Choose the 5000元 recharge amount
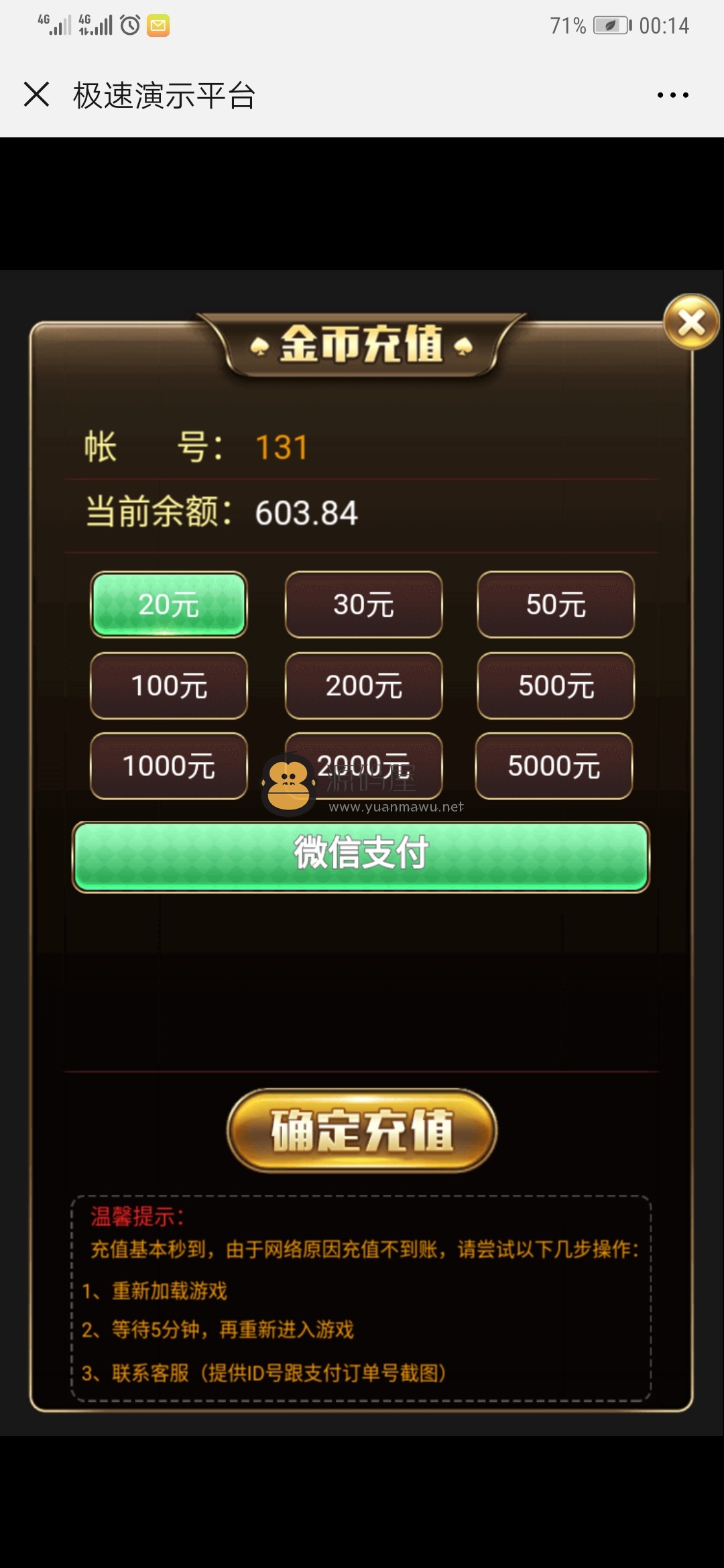724x1568 pixels. [554, 766]
